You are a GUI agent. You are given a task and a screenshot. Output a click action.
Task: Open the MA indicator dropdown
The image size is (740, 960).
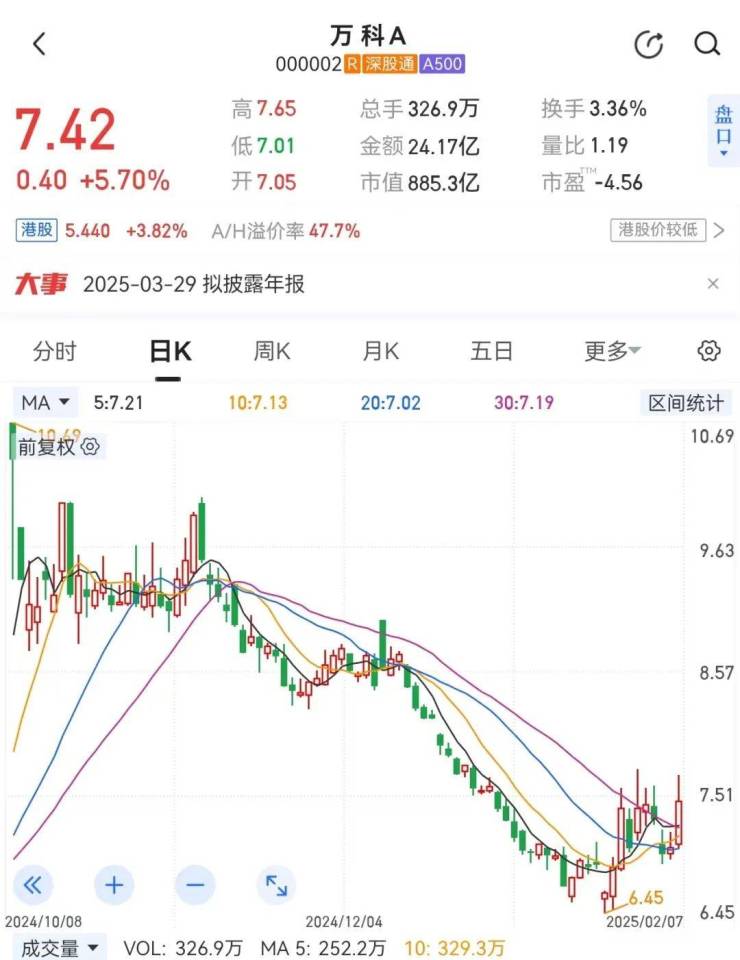(45, 403)
